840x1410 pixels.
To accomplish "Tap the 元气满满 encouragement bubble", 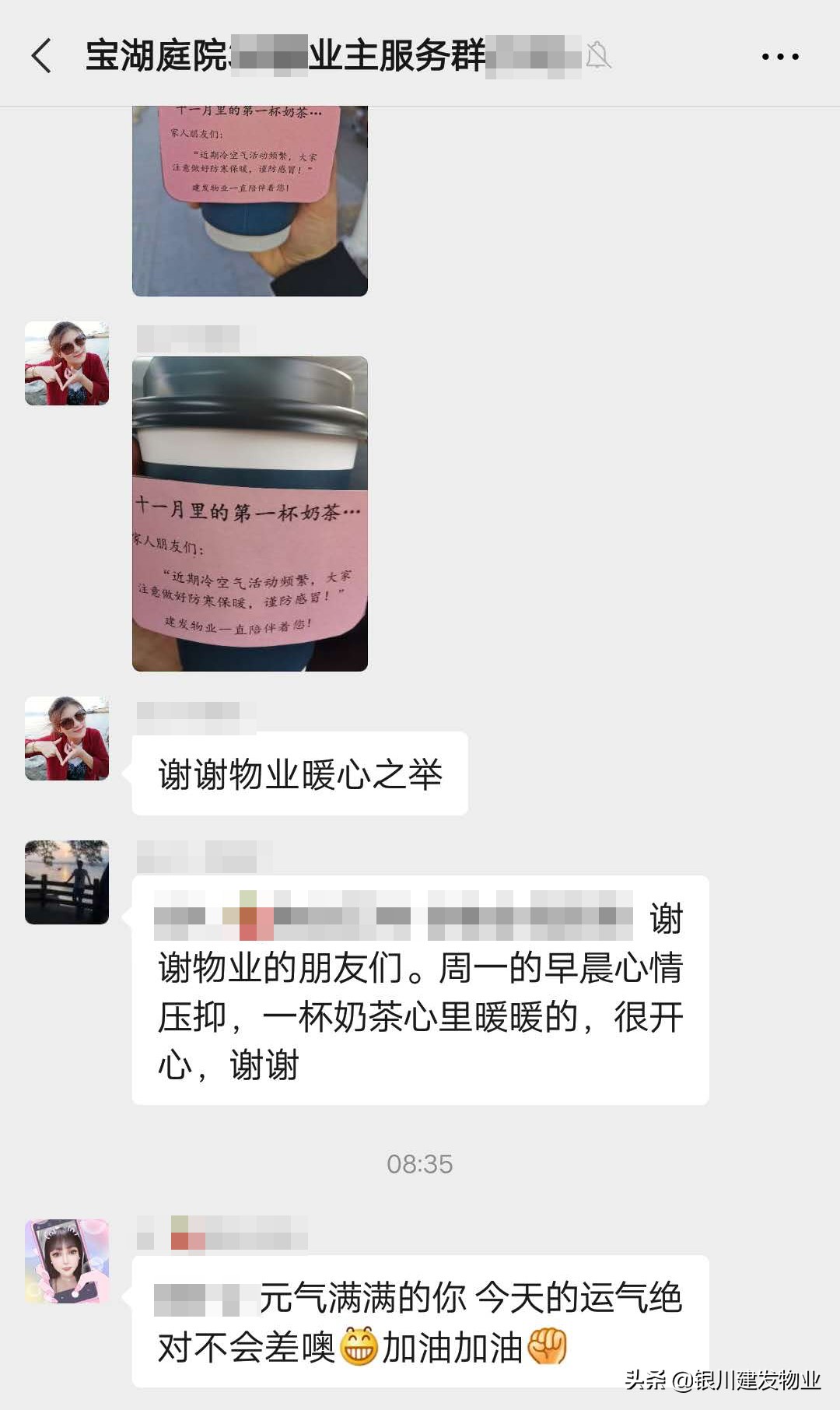I will (x=420, y=1315).
